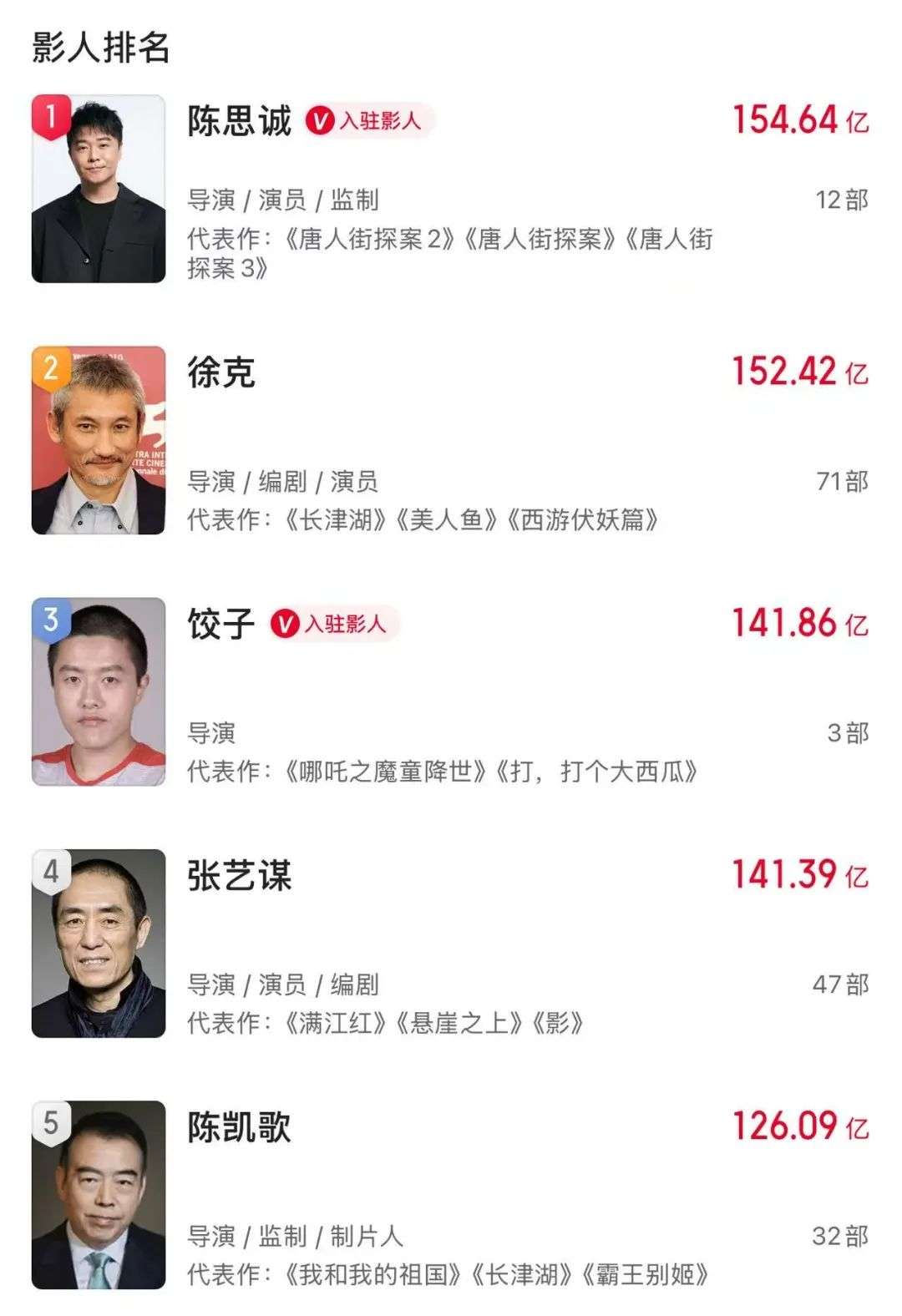Open 陈思诚's filmmaker profile
The width and height of the screenshot is (902, 1316).
(x=239, y=121)
